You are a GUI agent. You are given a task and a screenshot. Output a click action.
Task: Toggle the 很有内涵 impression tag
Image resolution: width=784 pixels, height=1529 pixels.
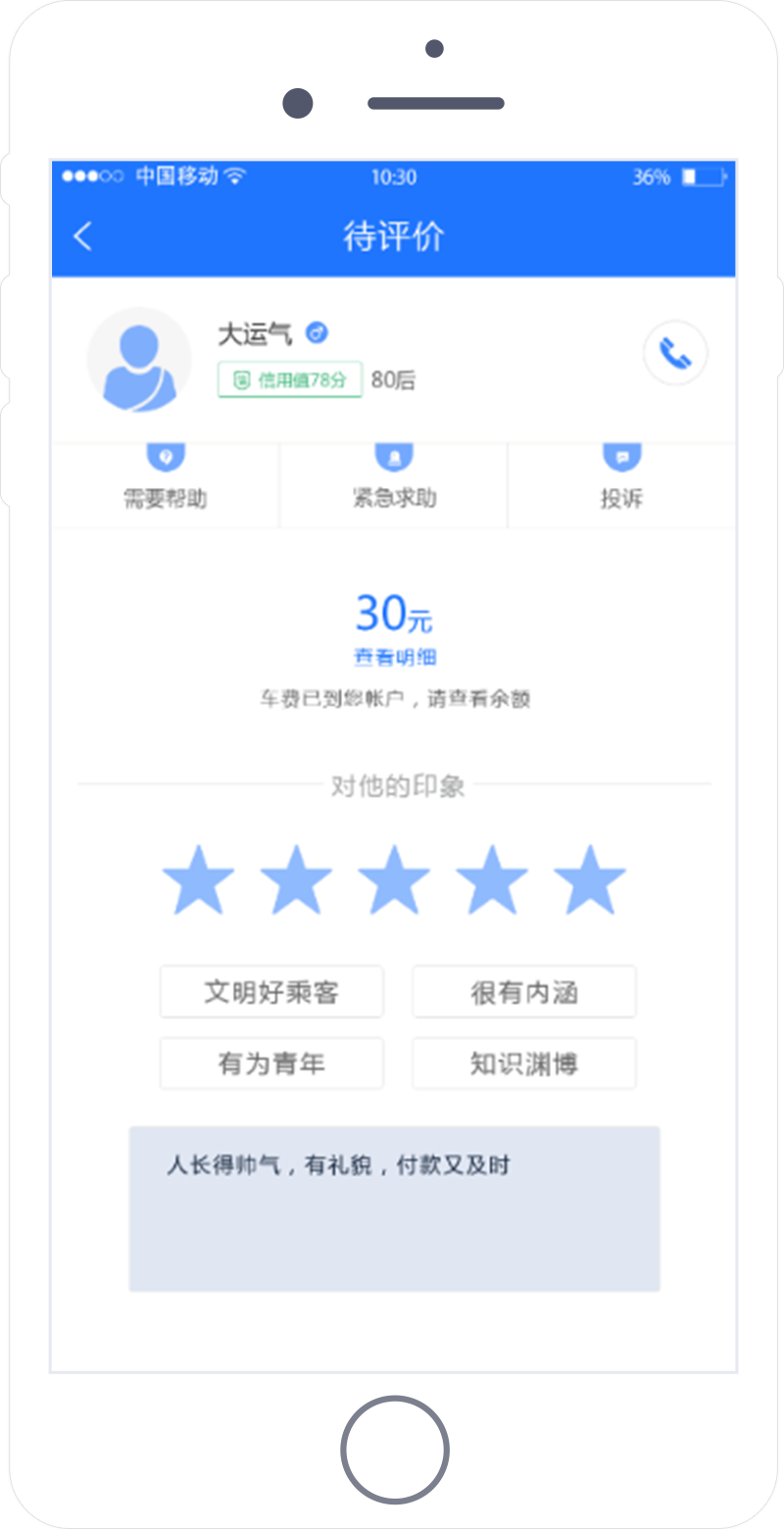coord(523,991)
